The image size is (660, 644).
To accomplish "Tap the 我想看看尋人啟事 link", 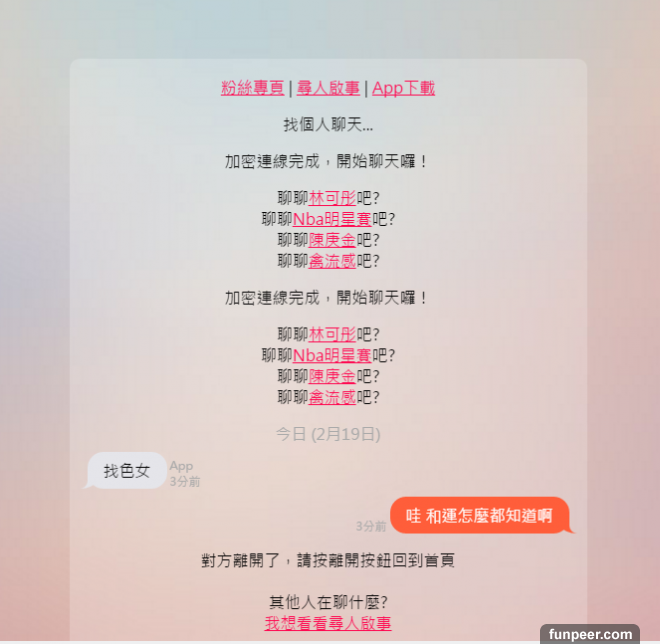I will pyautogui.click(x=328, y=623).
